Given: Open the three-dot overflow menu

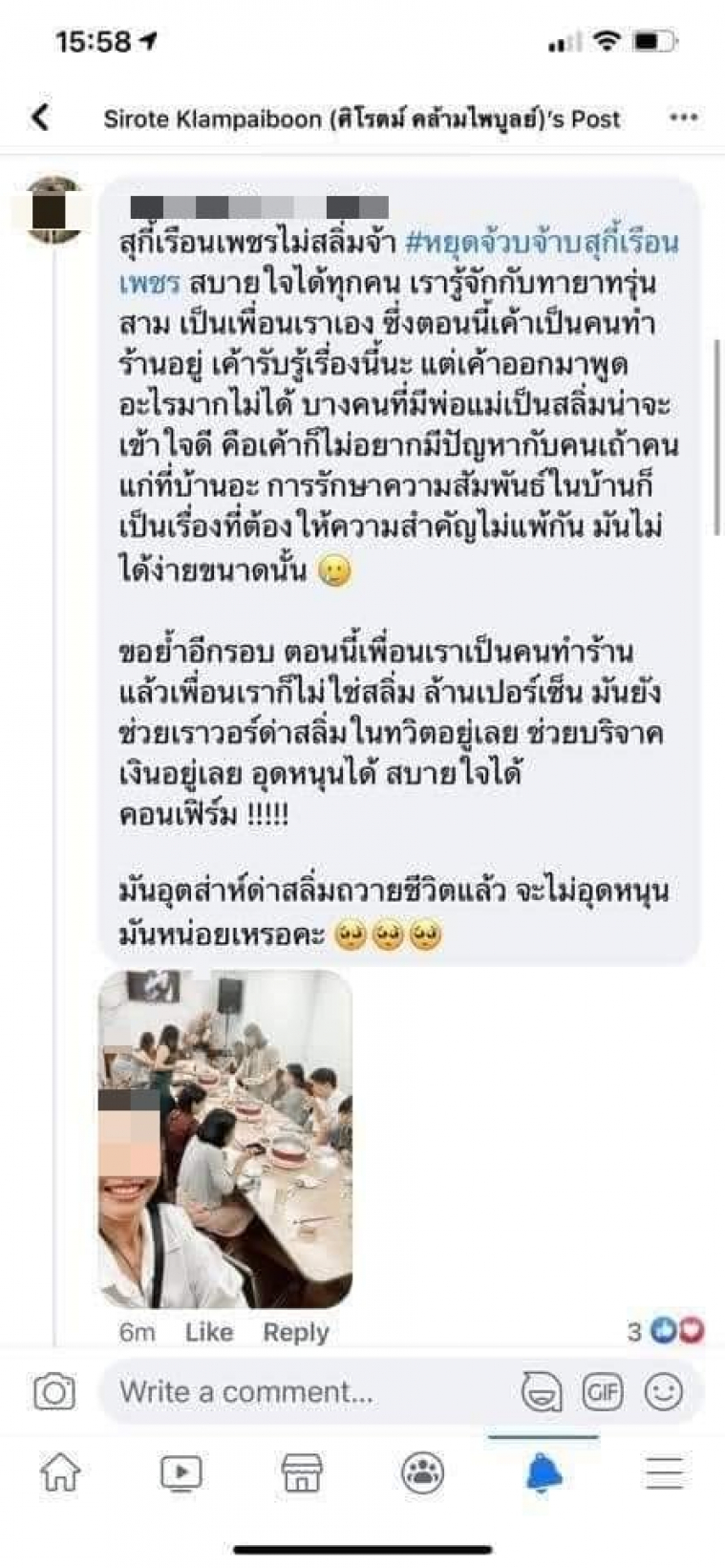Looking at the screenshot, I should 683,118.
